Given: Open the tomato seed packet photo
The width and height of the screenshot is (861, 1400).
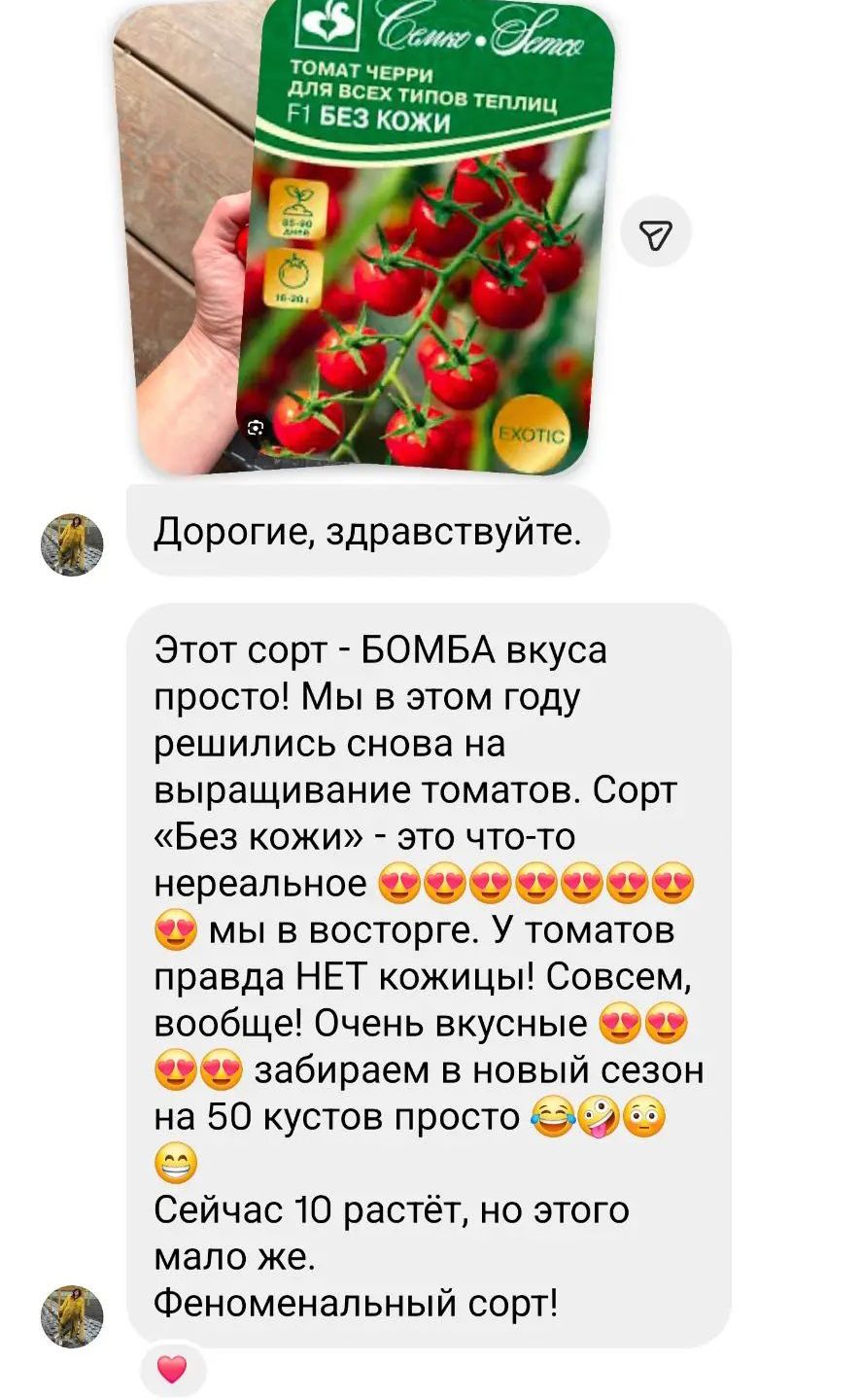Looking at the screenshot, I should [x=362, y=236].
